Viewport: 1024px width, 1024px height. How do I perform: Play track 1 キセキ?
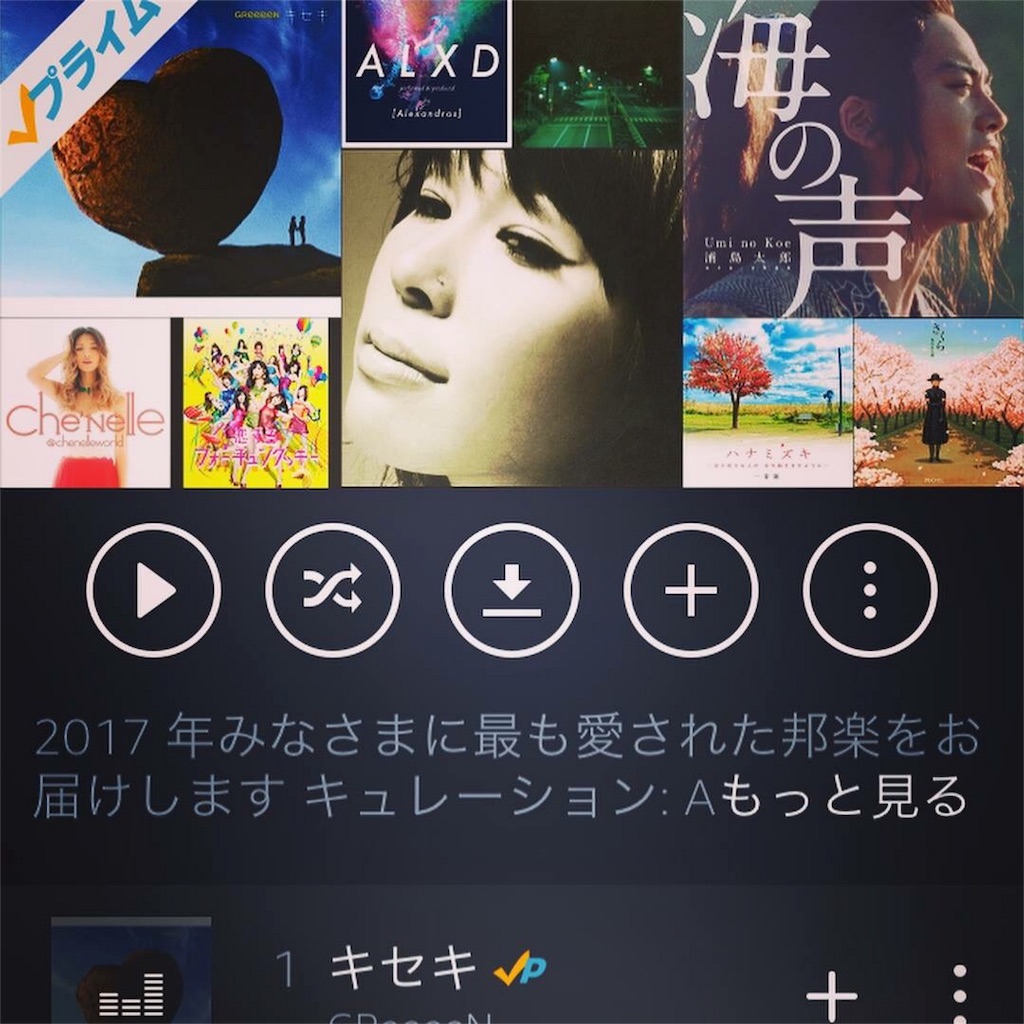pos(403,969)
